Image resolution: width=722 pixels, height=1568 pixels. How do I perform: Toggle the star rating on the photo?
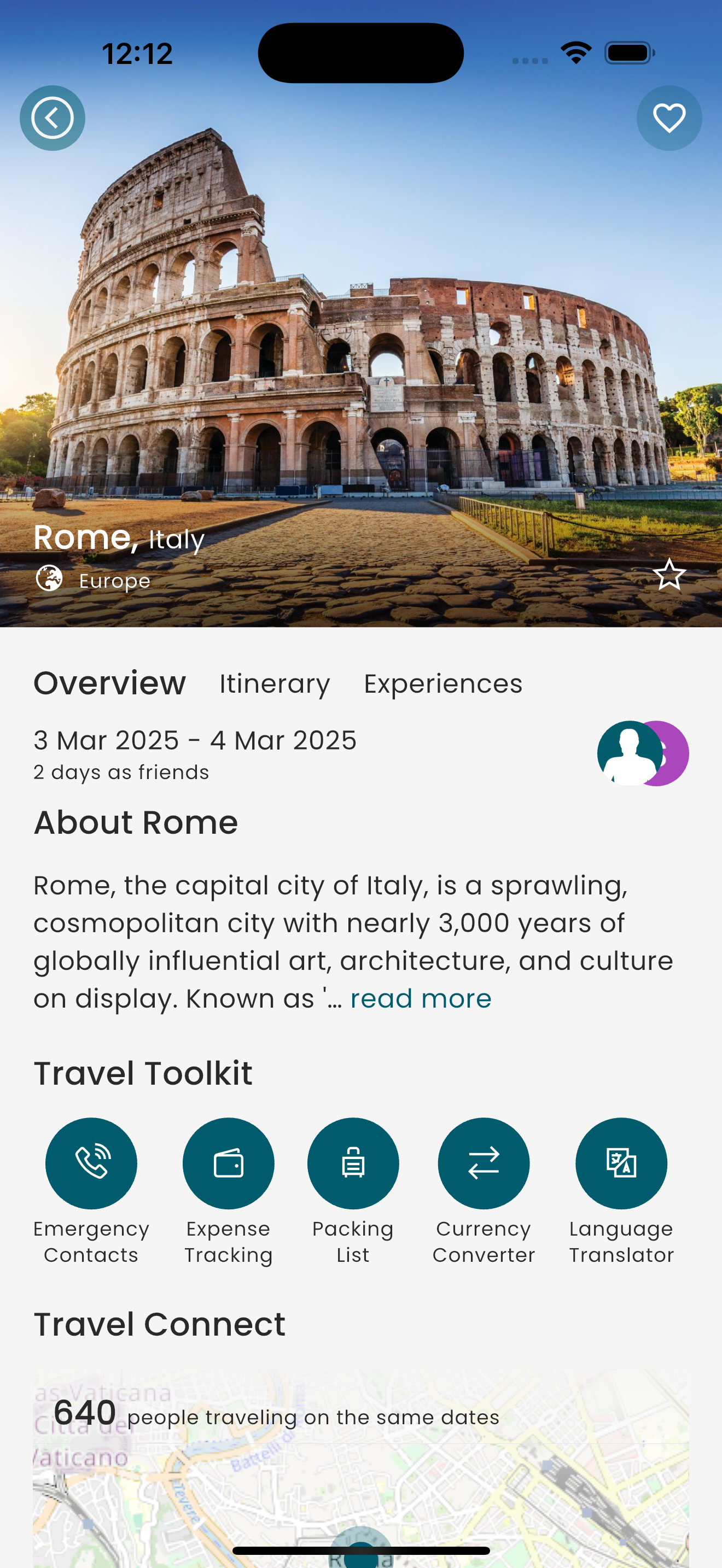pos(668,574)
